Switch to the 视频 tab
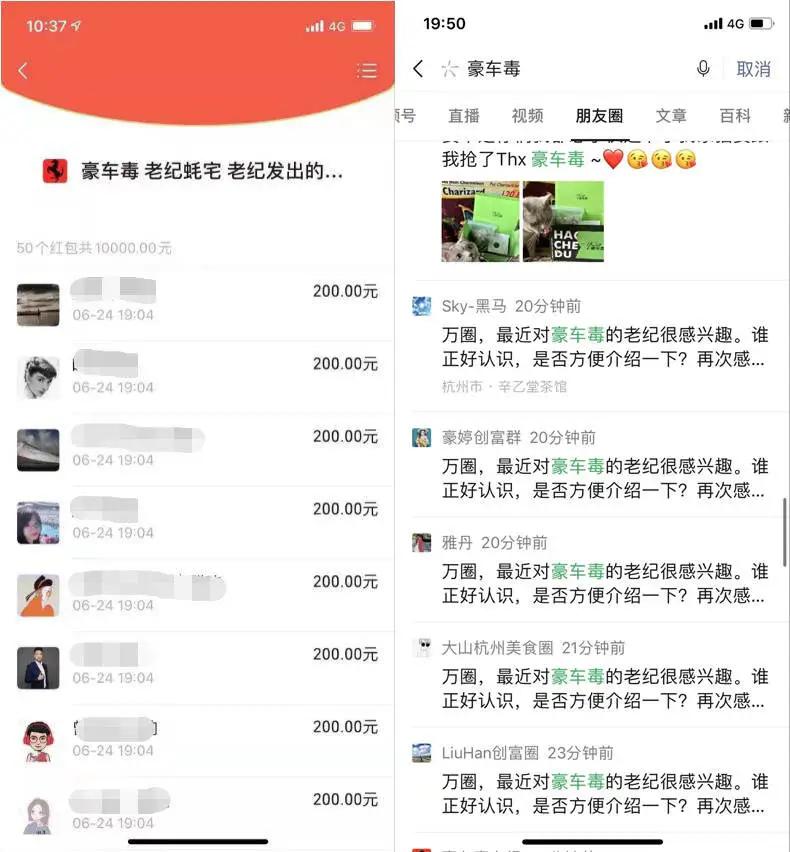 point(527,114)
